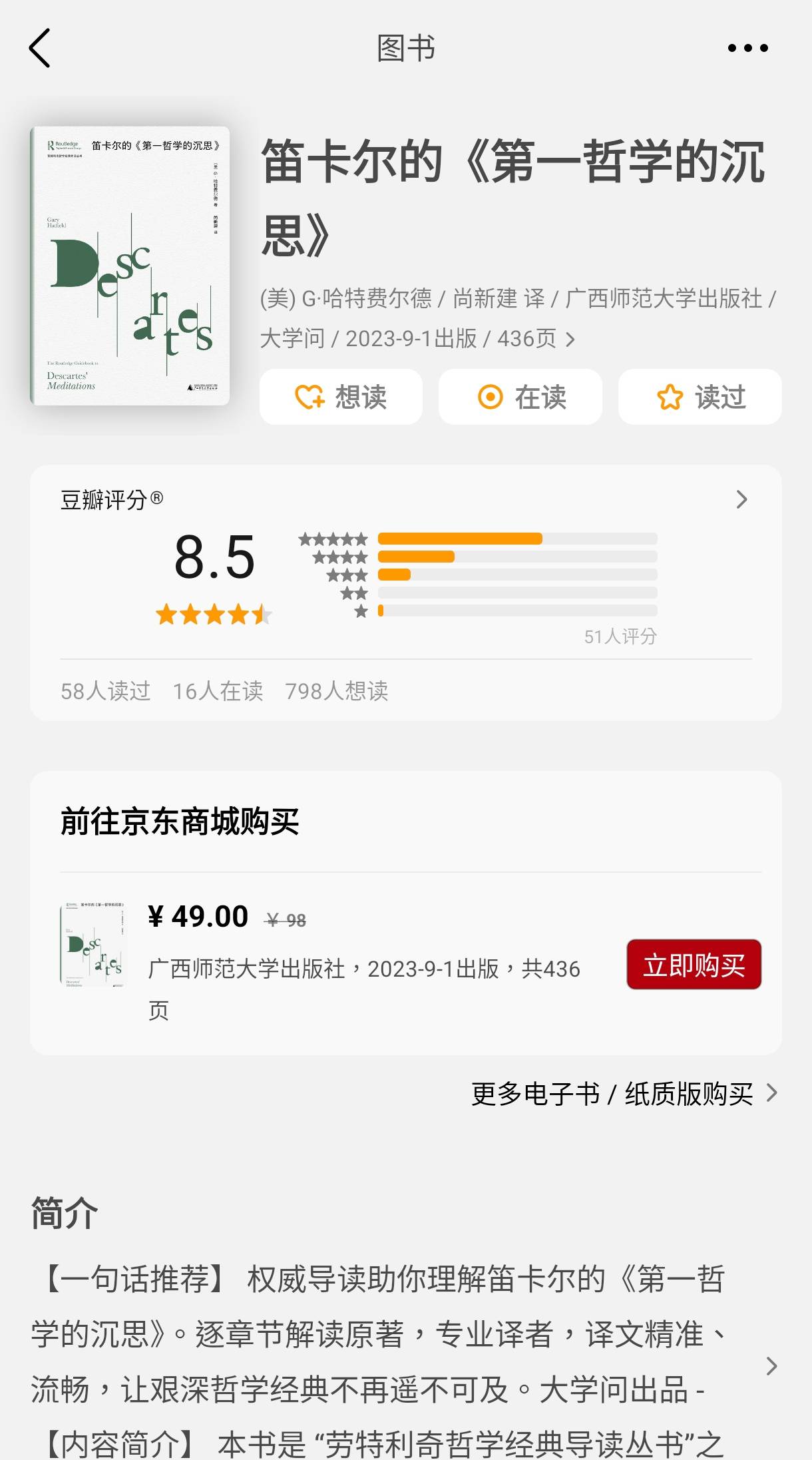The width and height of the screenshot is (812, 1460).
Task: Mark the book as 想读
Action: click(341, 397)
